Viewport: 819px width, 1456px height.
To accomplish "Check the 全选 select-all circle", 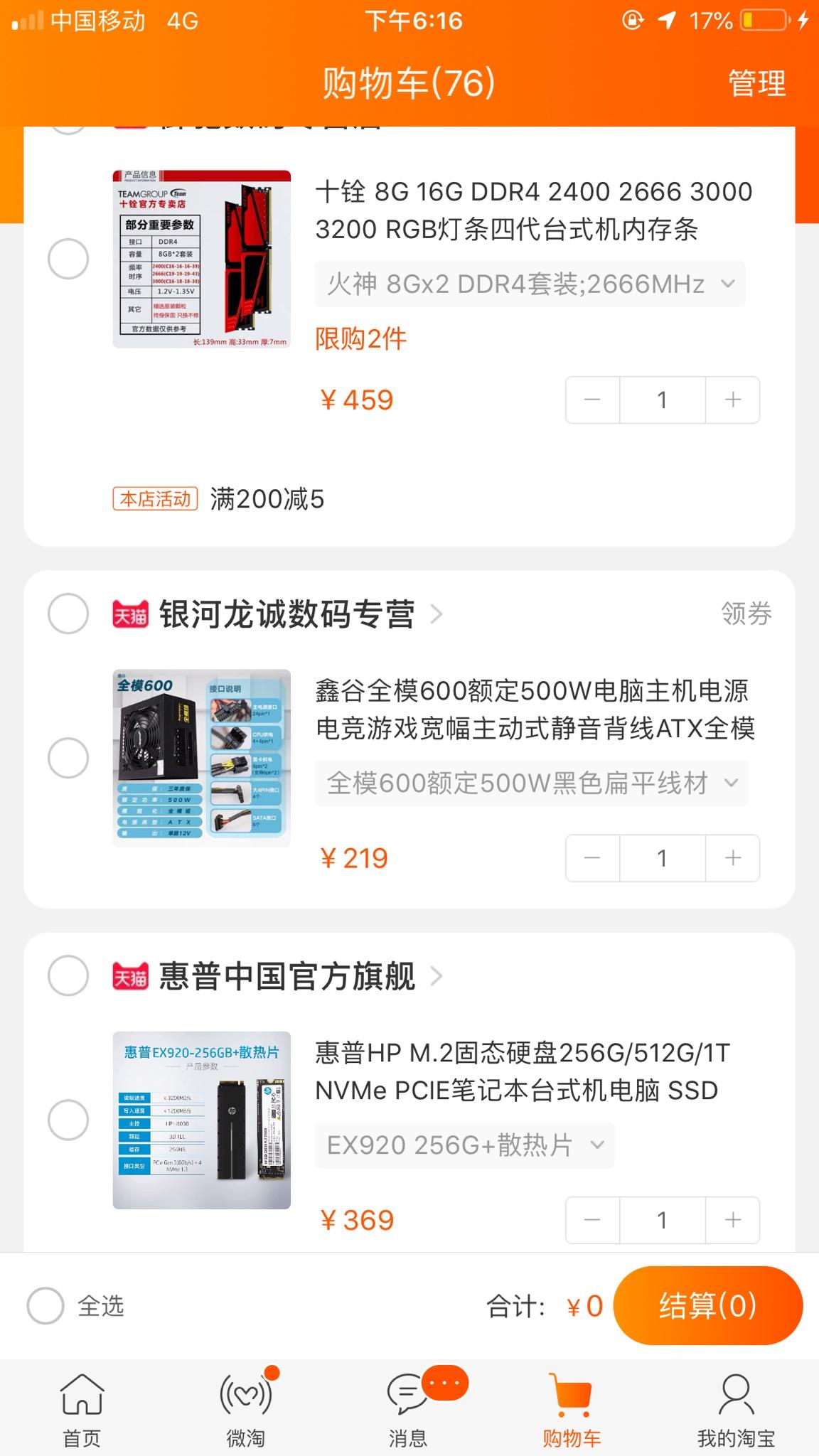I will [45, 1306].
